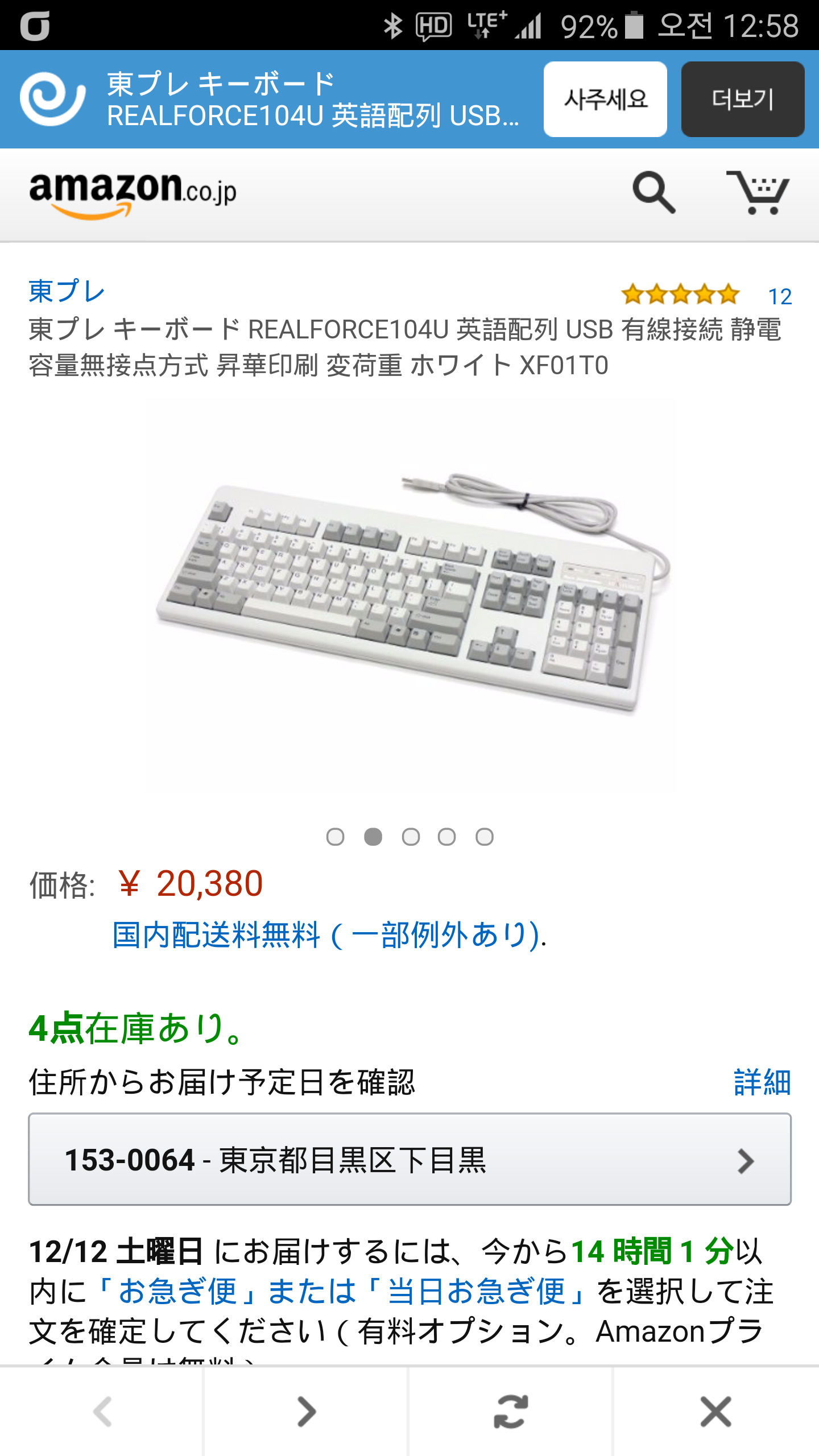
Task: Open the 当日お急ぎ便 option link
Action: click(477, 1291)
